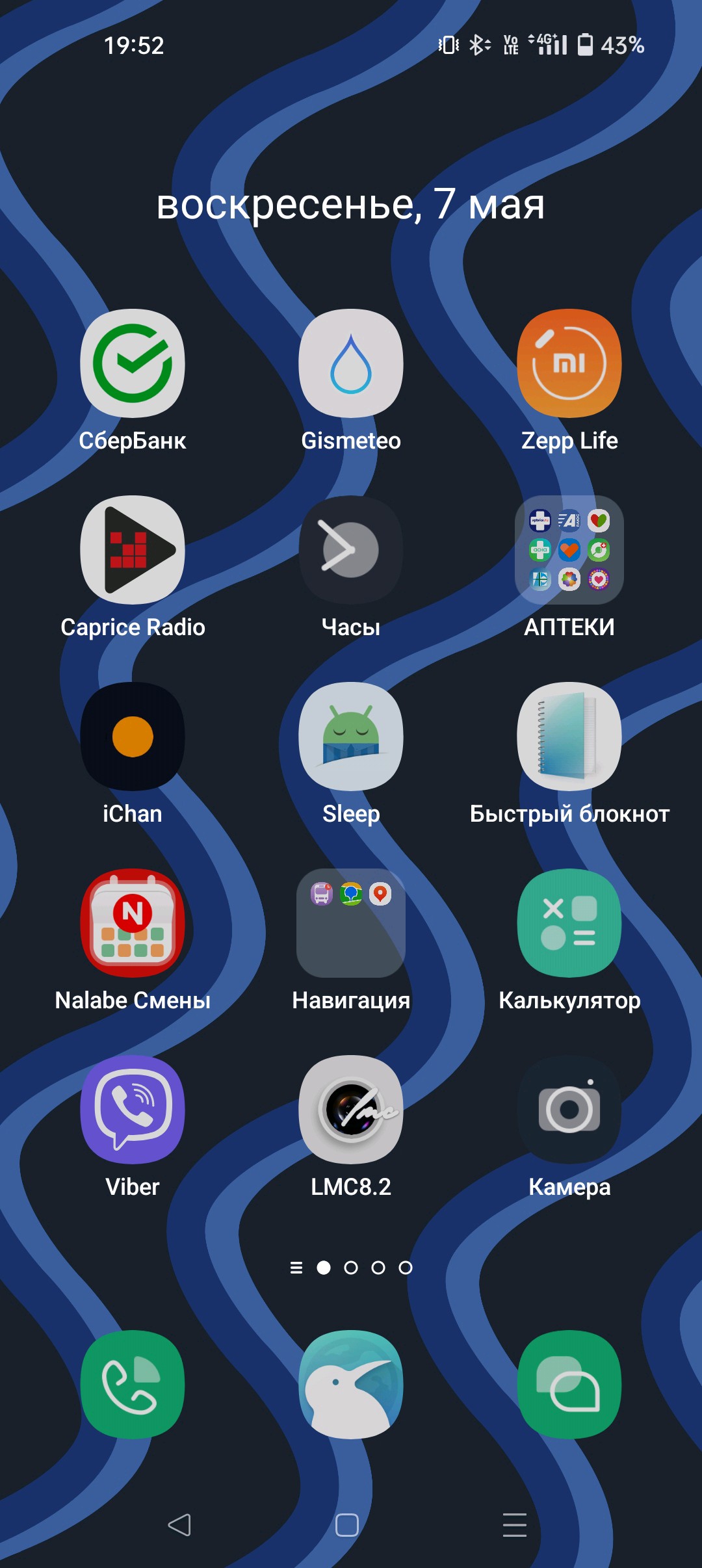Open the СберБанк app
Screen dimensions: 702x1568
click(133, 363)
